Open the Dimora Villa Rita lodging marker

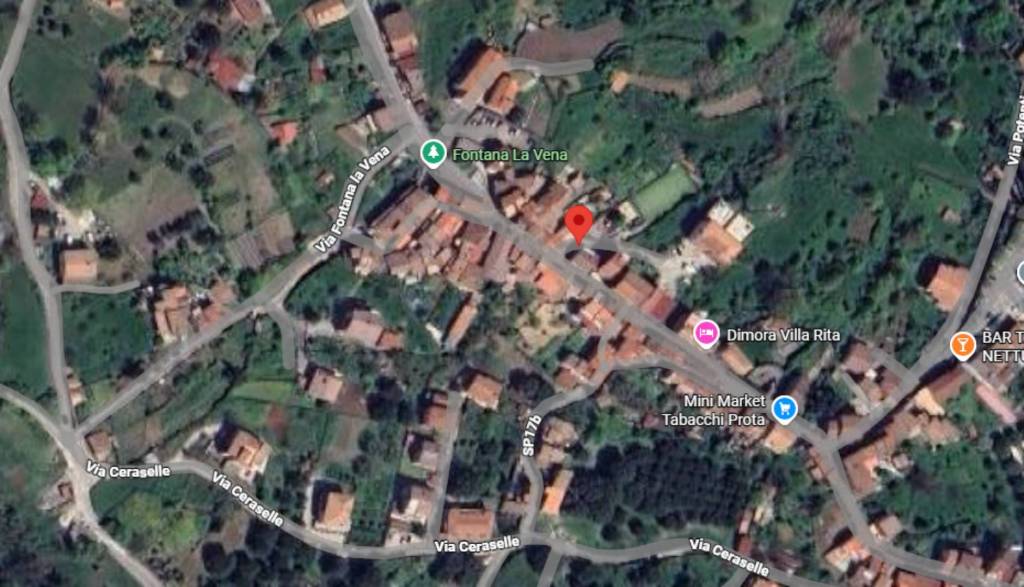pos(707,333)
